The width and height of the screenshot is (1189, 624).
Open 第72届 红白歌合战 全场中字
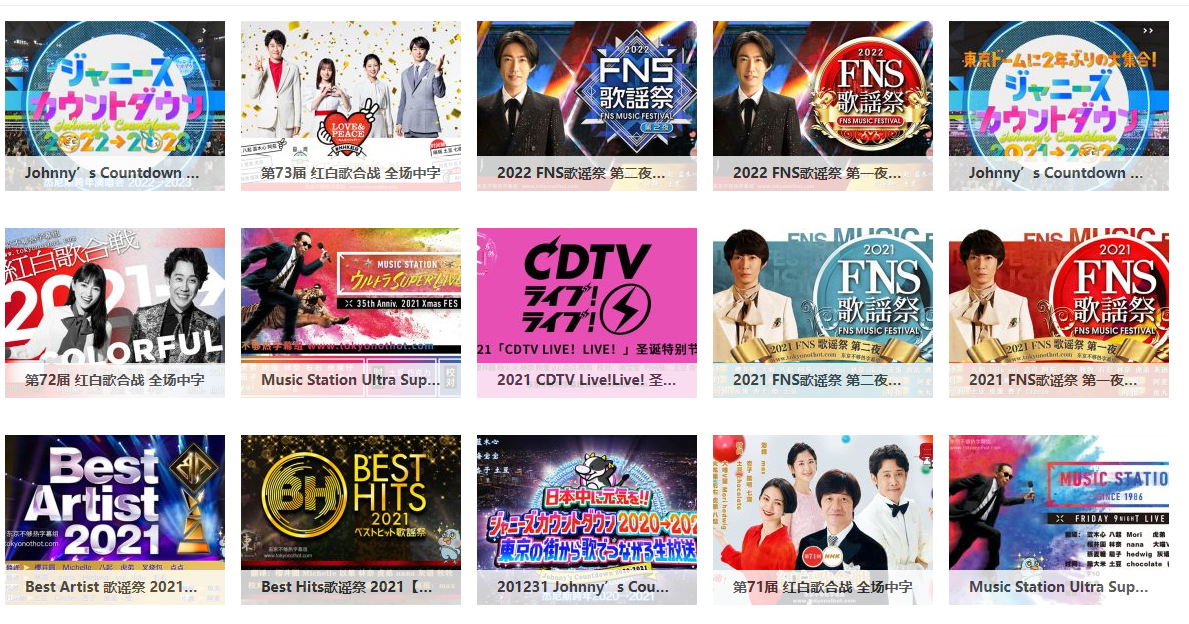[115, 312]
